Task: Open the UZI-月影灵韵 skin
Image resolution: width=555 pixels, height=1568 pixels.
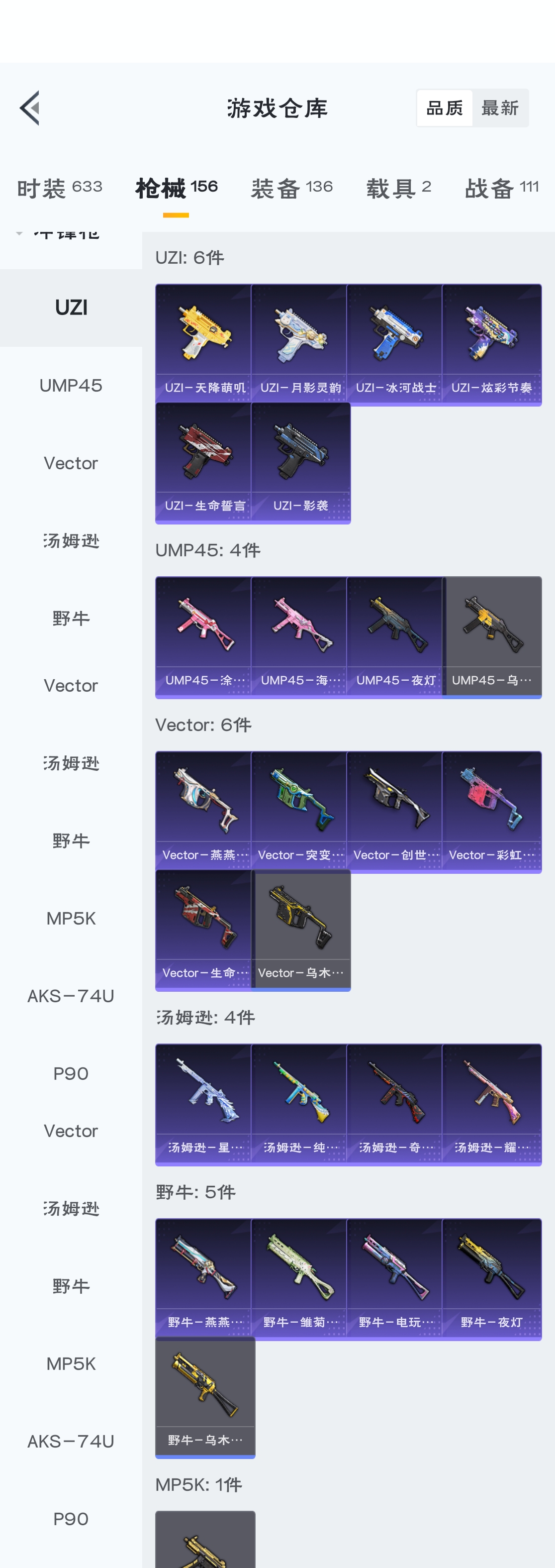Action: (x=300, y=344)
